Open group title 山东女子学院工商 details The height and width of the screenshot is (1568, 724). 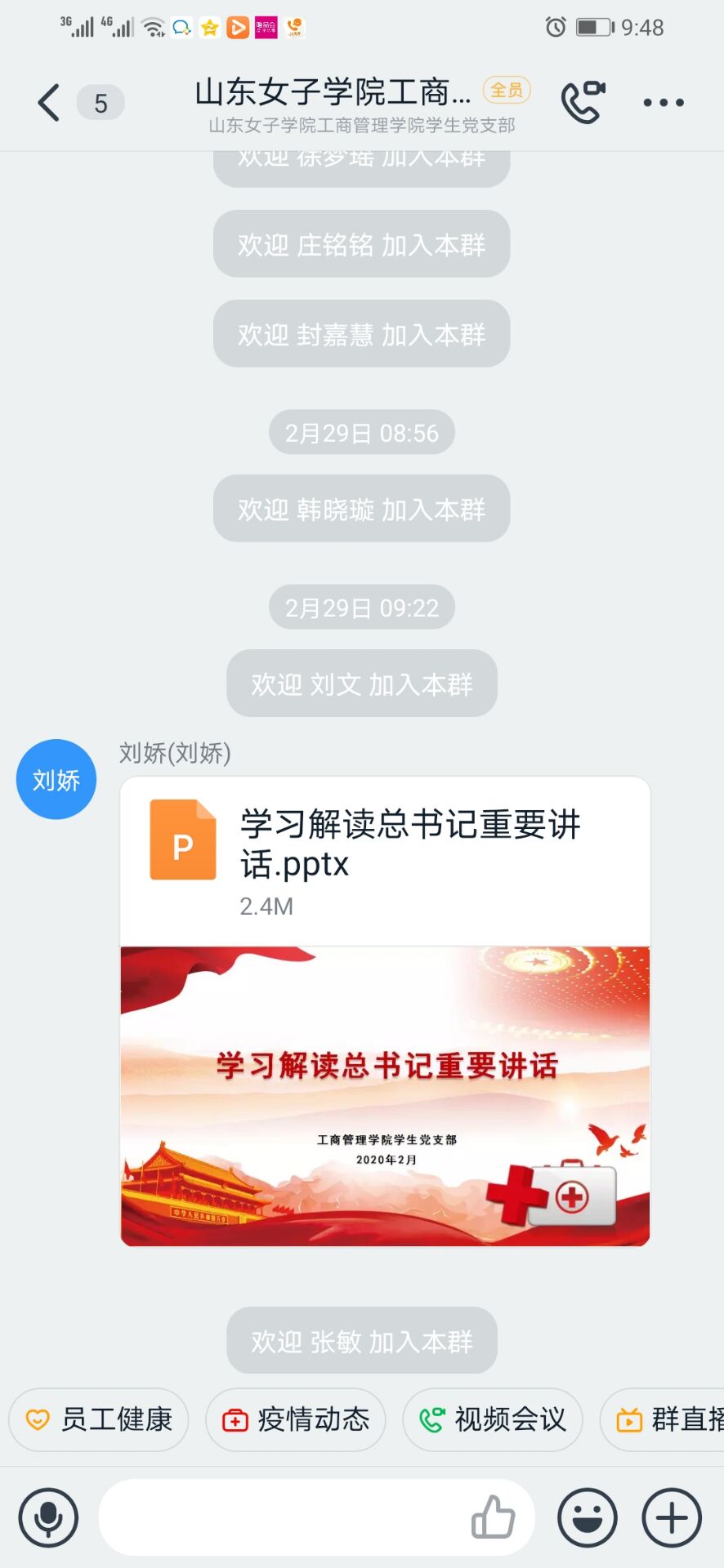pos(333,93)
